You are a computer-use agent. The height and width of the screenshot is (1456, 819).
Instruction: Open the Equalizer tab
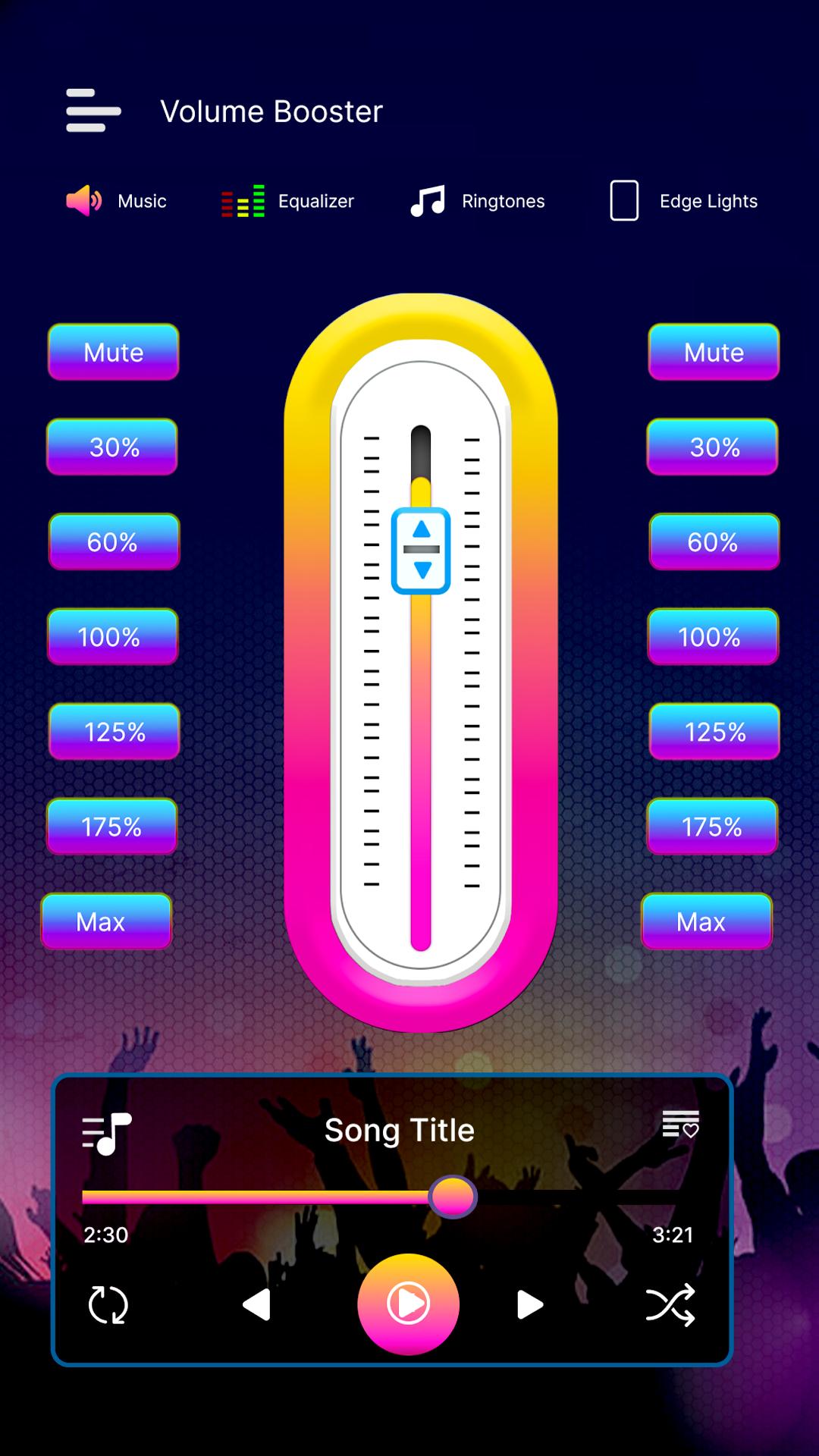click(287, 201)
